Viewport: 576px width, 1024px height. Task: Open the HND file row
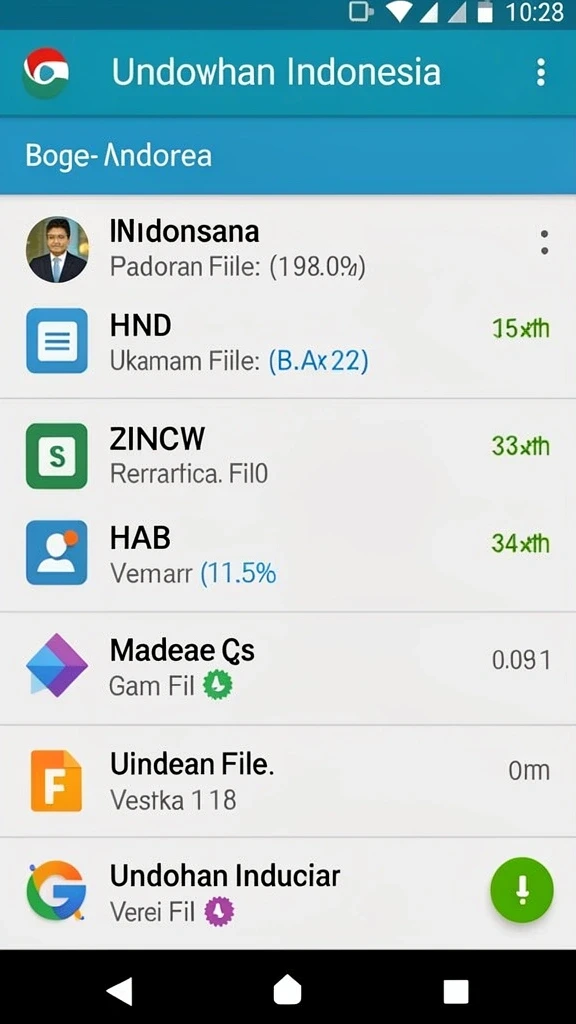288,342
